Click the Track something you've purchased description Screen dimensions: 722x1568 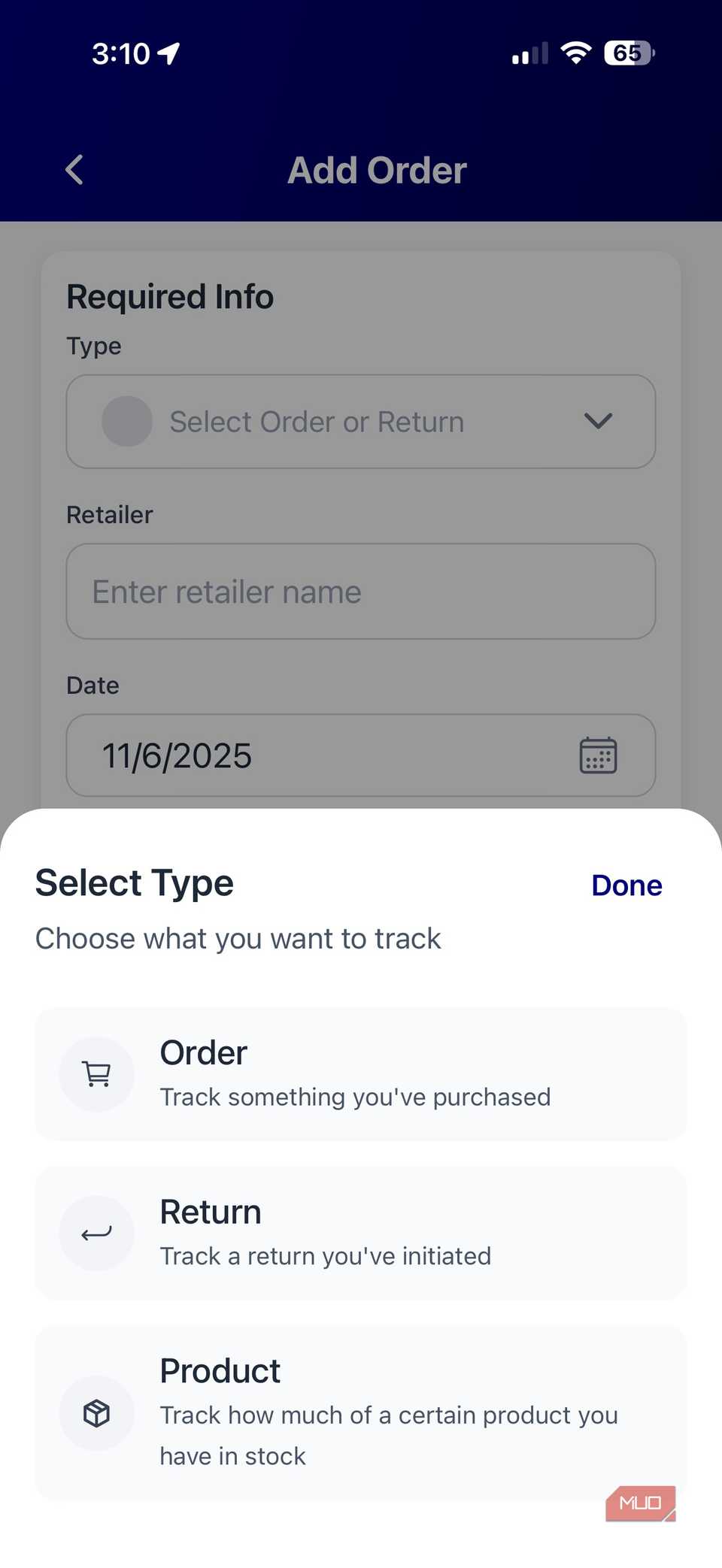pyautogui.click(x=354, y=1097)
